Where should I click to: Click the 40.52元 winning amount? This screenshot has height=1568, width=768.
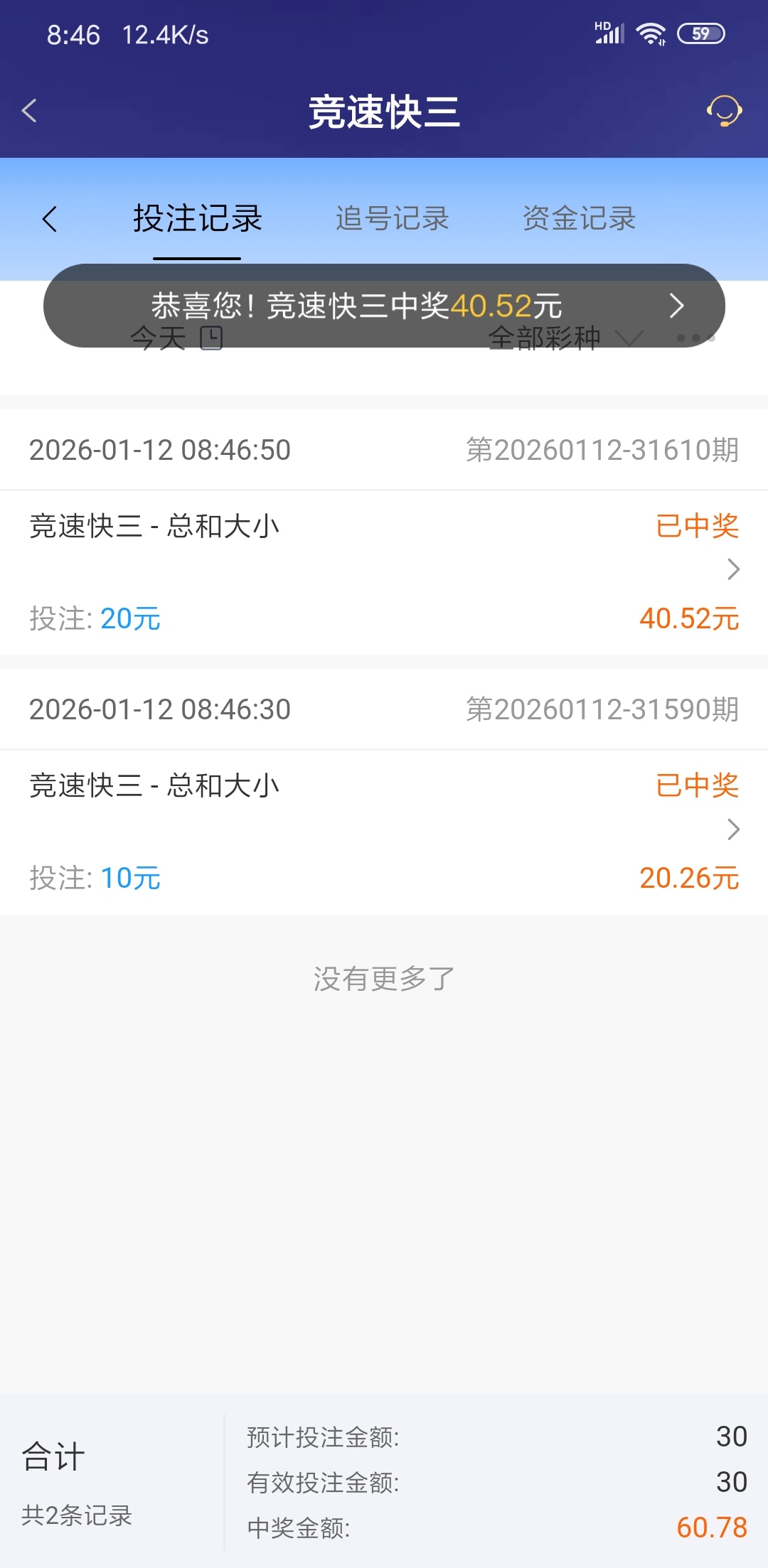[688, 619]
